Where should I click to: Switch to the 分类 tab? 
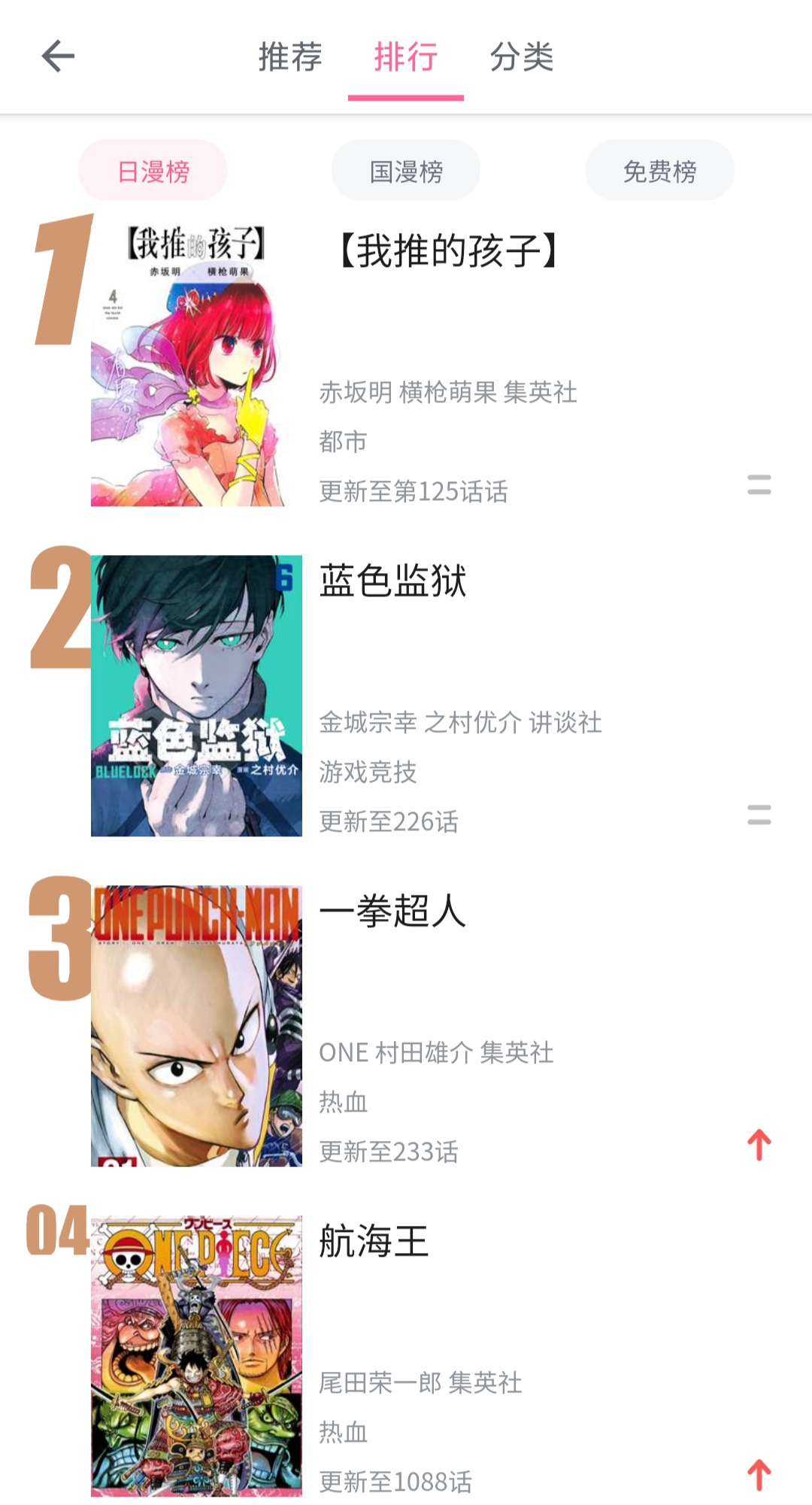[x=522, y=57]
